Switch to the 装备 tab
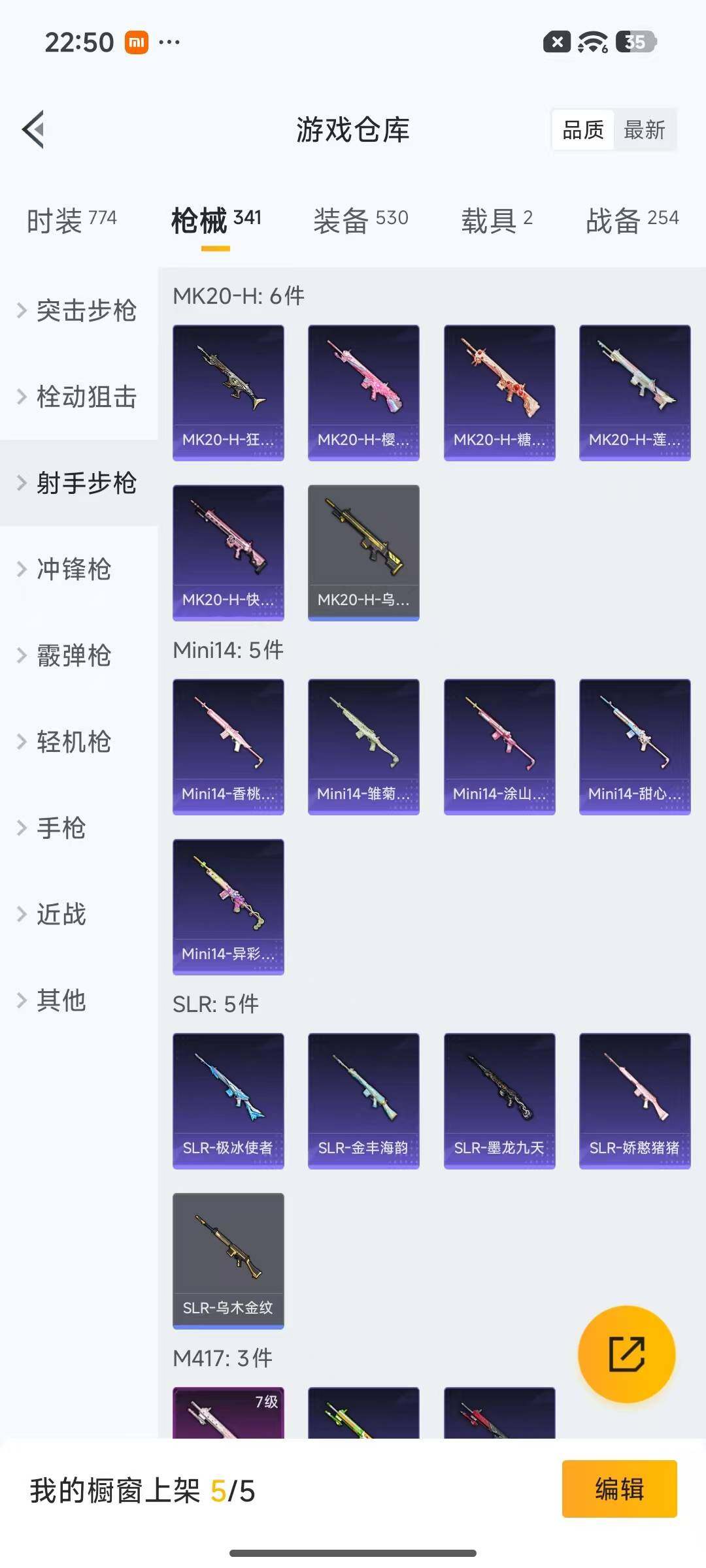Image resolution: width=706 pixels, height=1568 pixels. [x=360, y=220]
